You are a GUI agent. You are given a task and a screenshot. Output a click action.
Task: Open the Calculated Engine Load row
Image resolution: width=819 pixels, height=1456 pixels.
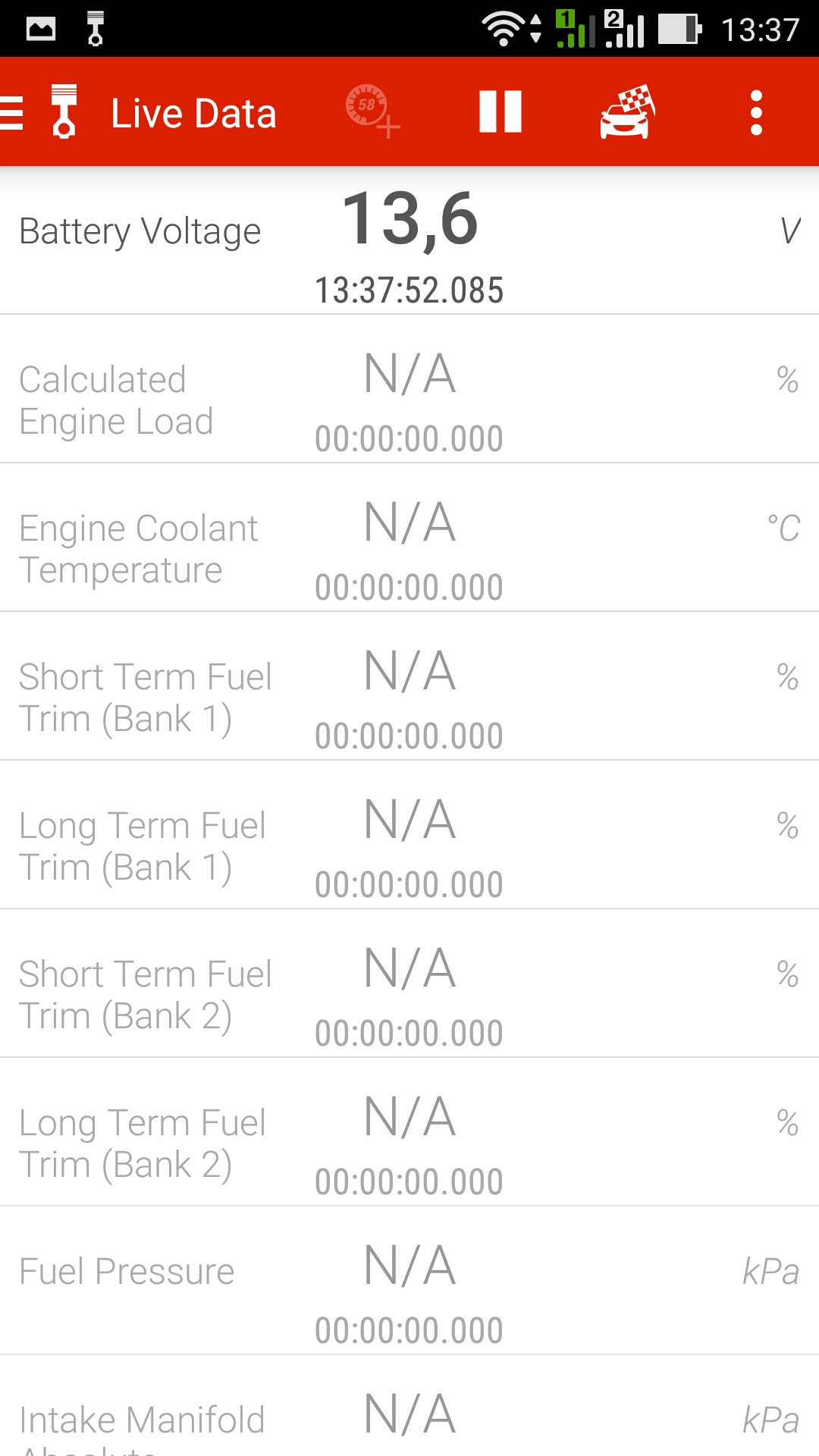(x=409, y=389)
